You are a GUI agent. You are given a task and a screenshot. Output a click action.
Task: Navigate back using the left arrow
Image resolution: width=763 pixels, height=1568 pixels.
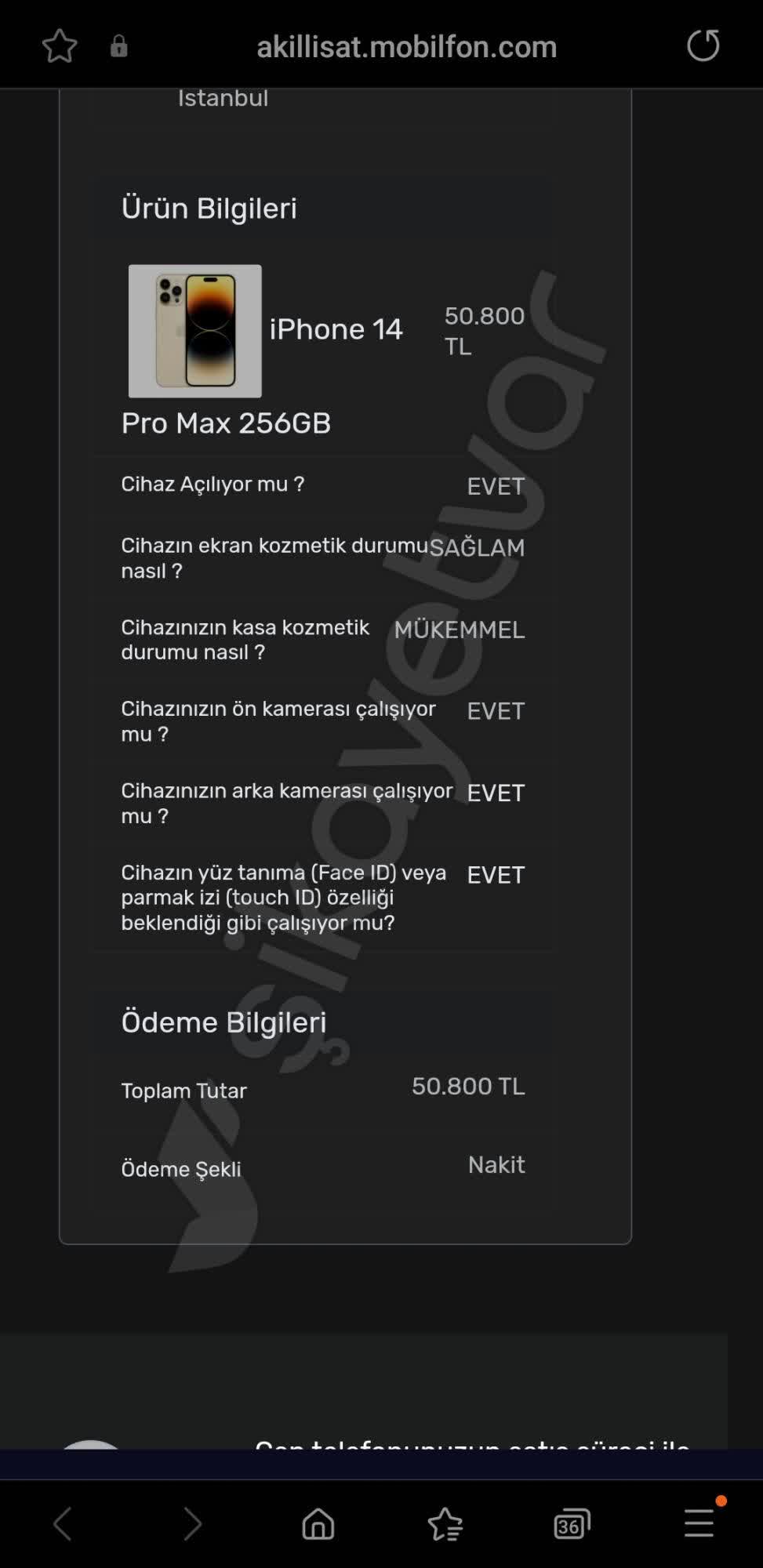click(x=63, y=1524)
